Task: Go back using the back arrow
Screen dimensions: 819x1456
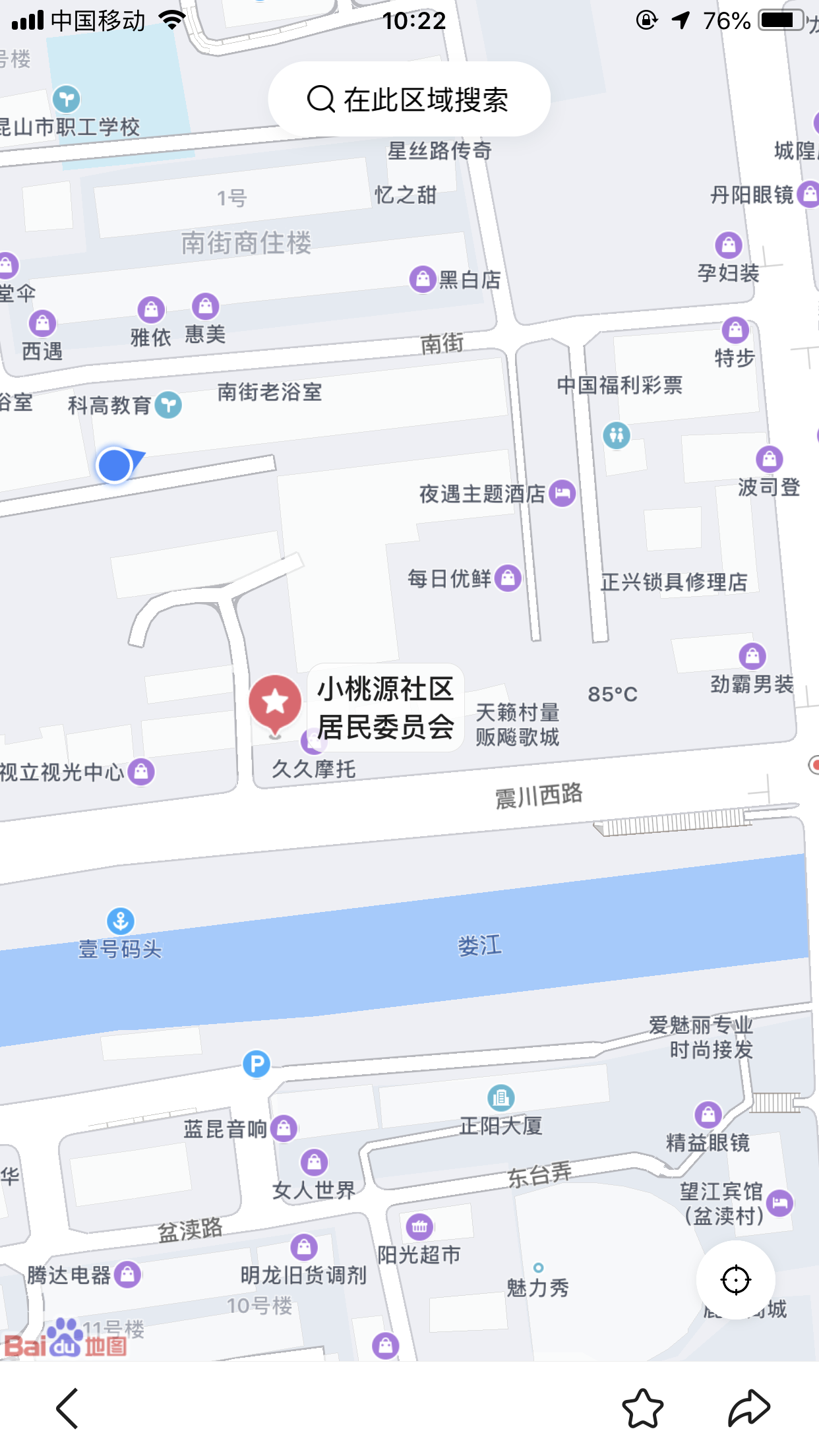Action: click(x=67, y=1408)
